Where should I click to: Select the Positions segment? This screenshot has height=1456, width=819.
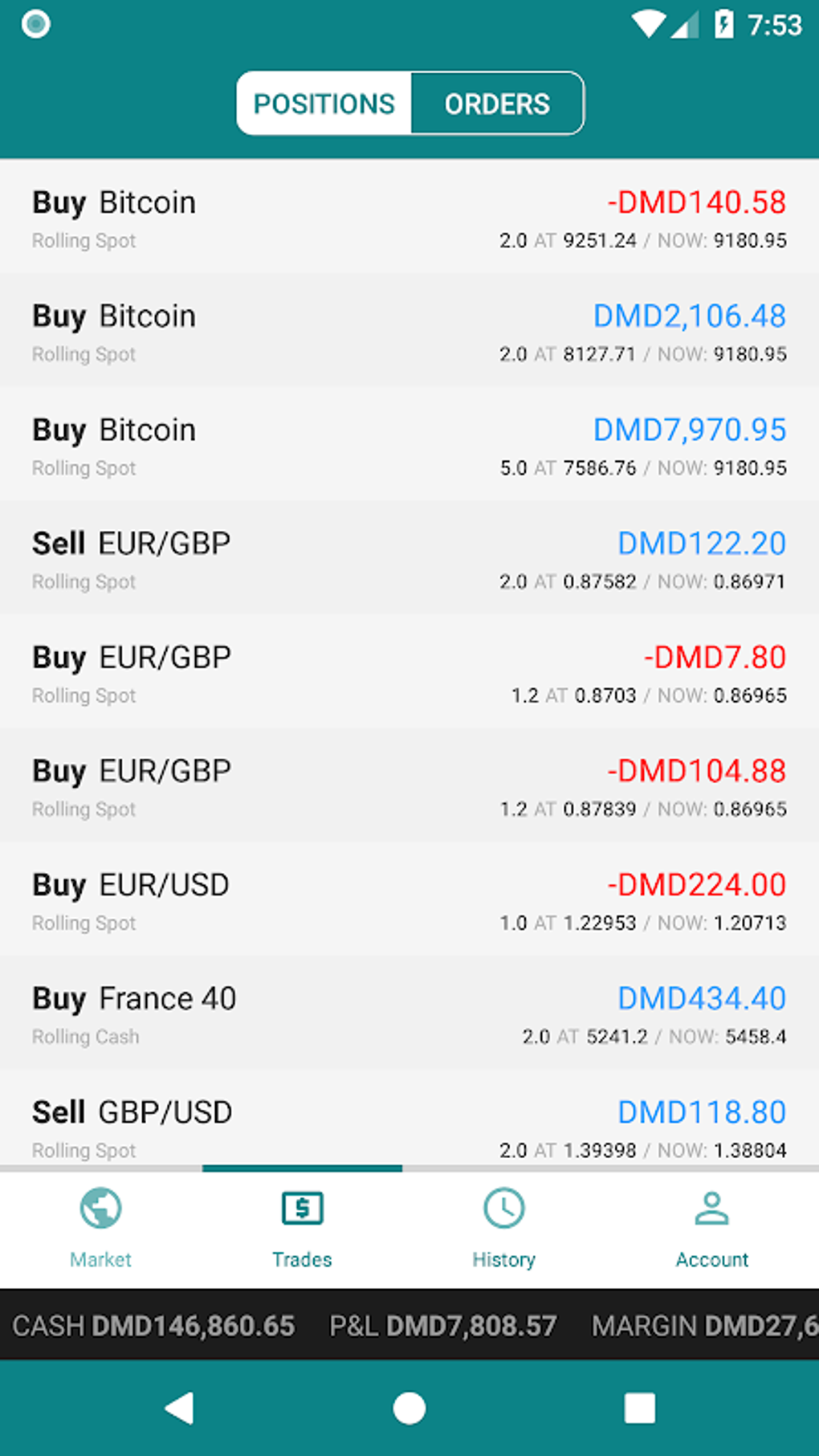click(324, 104)
